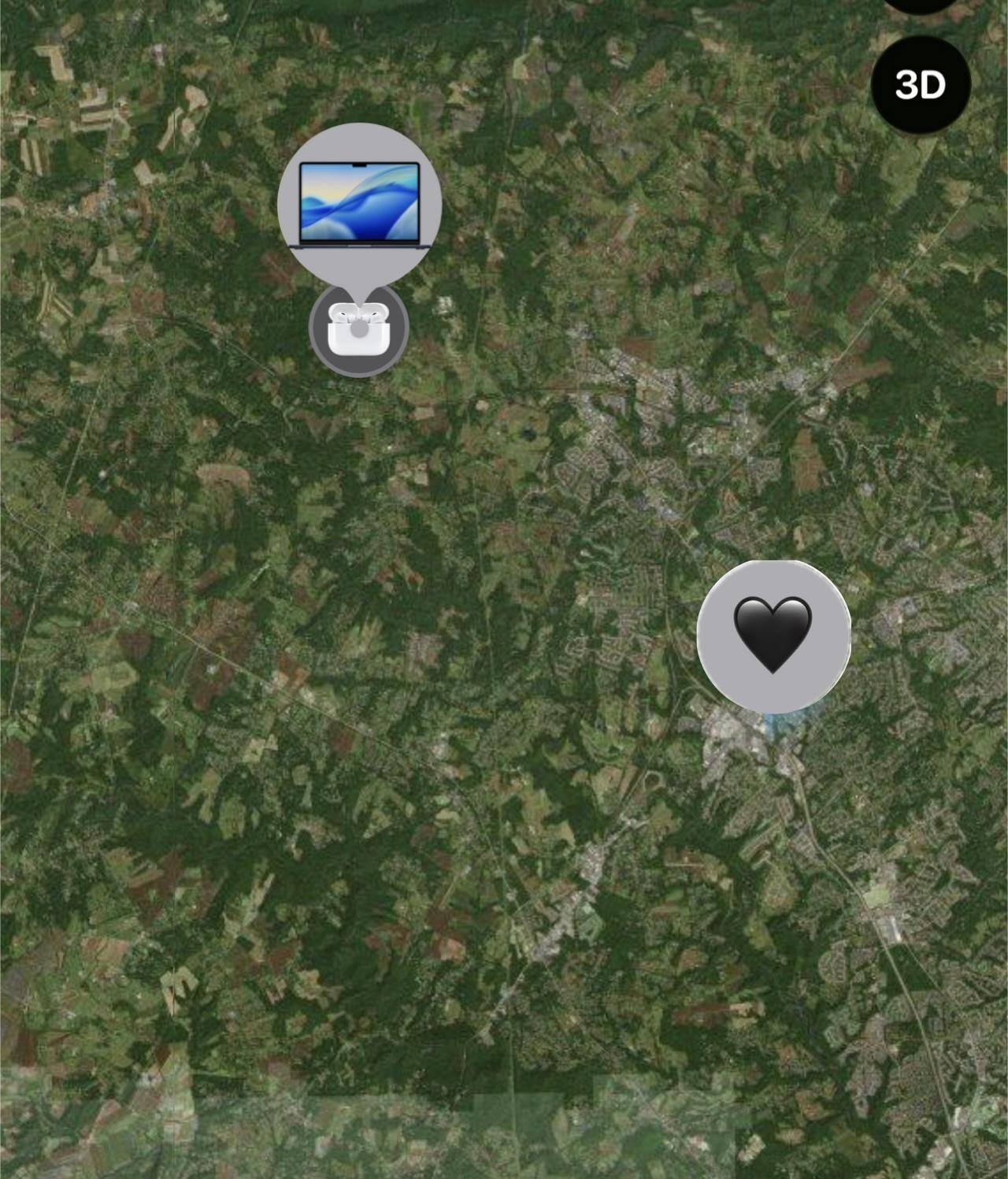
Task: Select the MacBook device pin
Action: click(360, 203)
